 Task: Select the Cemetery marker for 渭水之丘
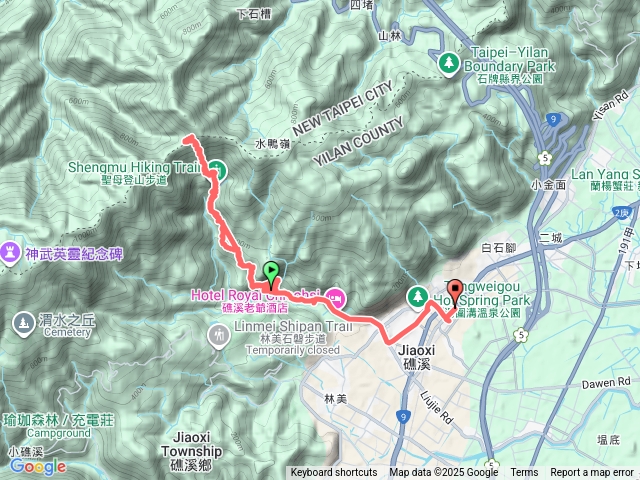(23, 322)
